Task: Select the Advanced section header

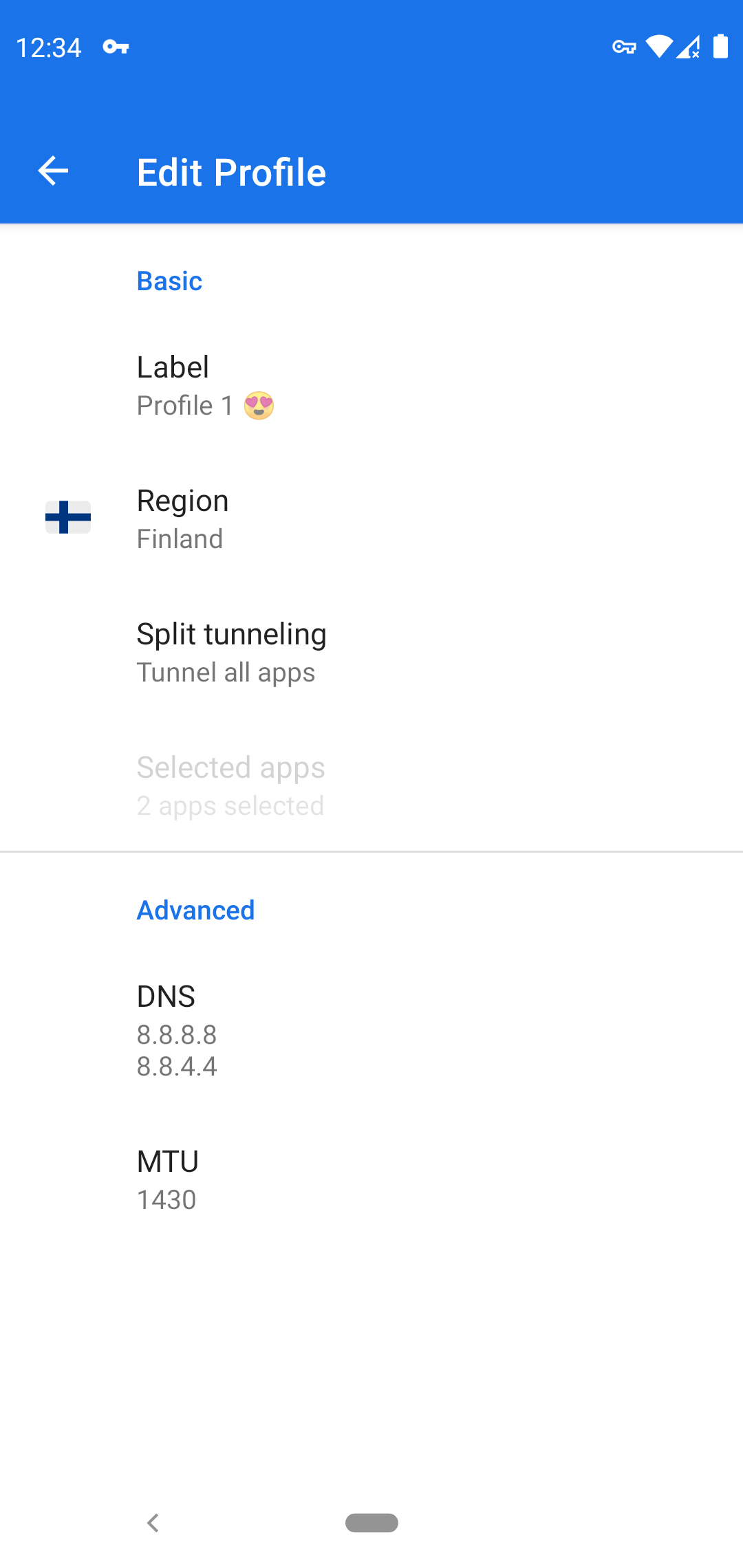Action: click(195, 910)
